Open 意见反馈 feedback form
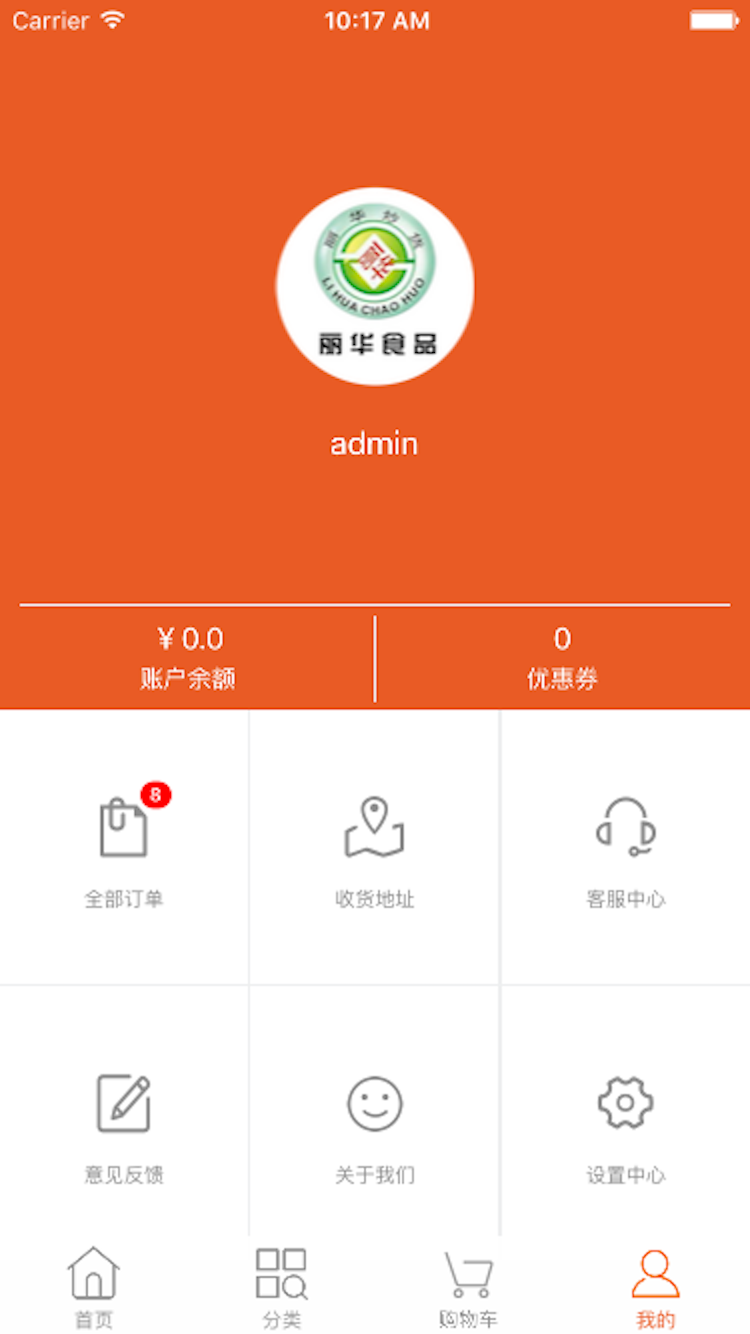 point(124,1122)
